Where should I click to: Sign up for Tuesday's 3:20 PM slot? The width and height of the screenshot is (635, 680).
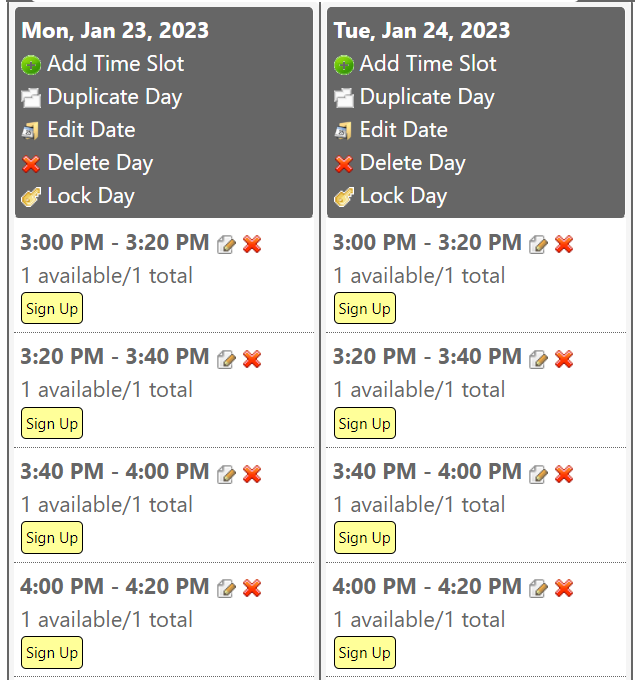pos(365,423)
